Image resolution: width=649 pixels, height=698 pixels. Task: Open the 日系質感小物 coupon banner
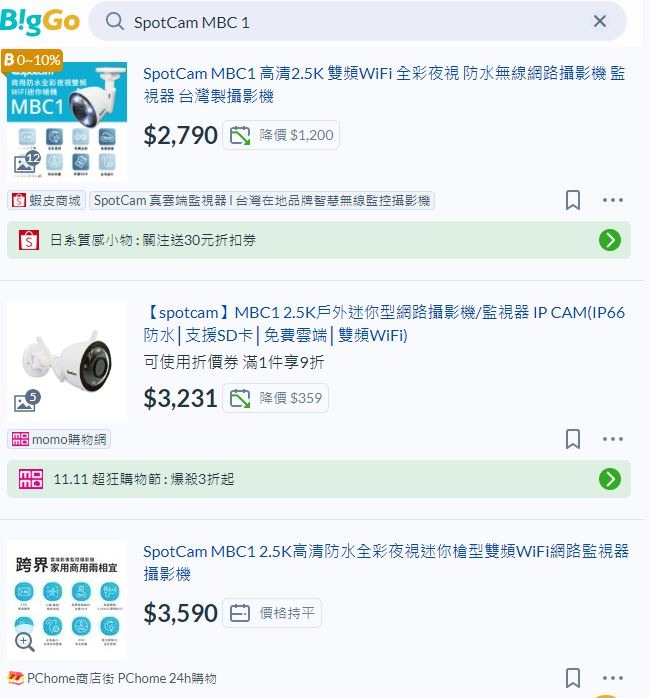click(318, 240)
